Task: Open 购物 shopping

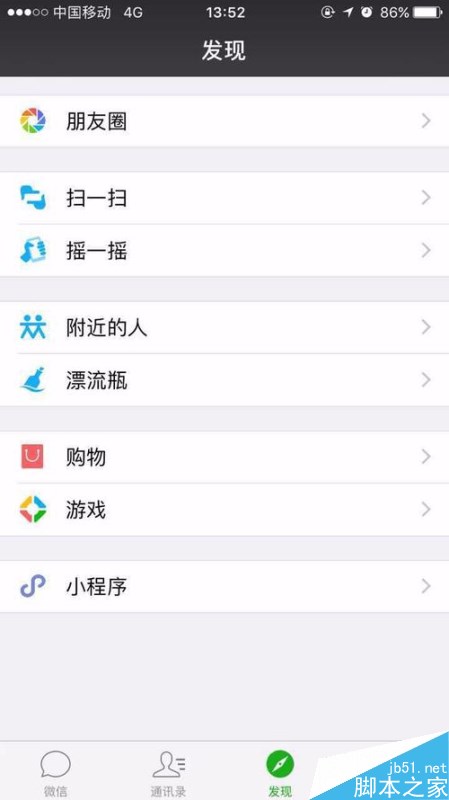Action: tap(224, 457)
